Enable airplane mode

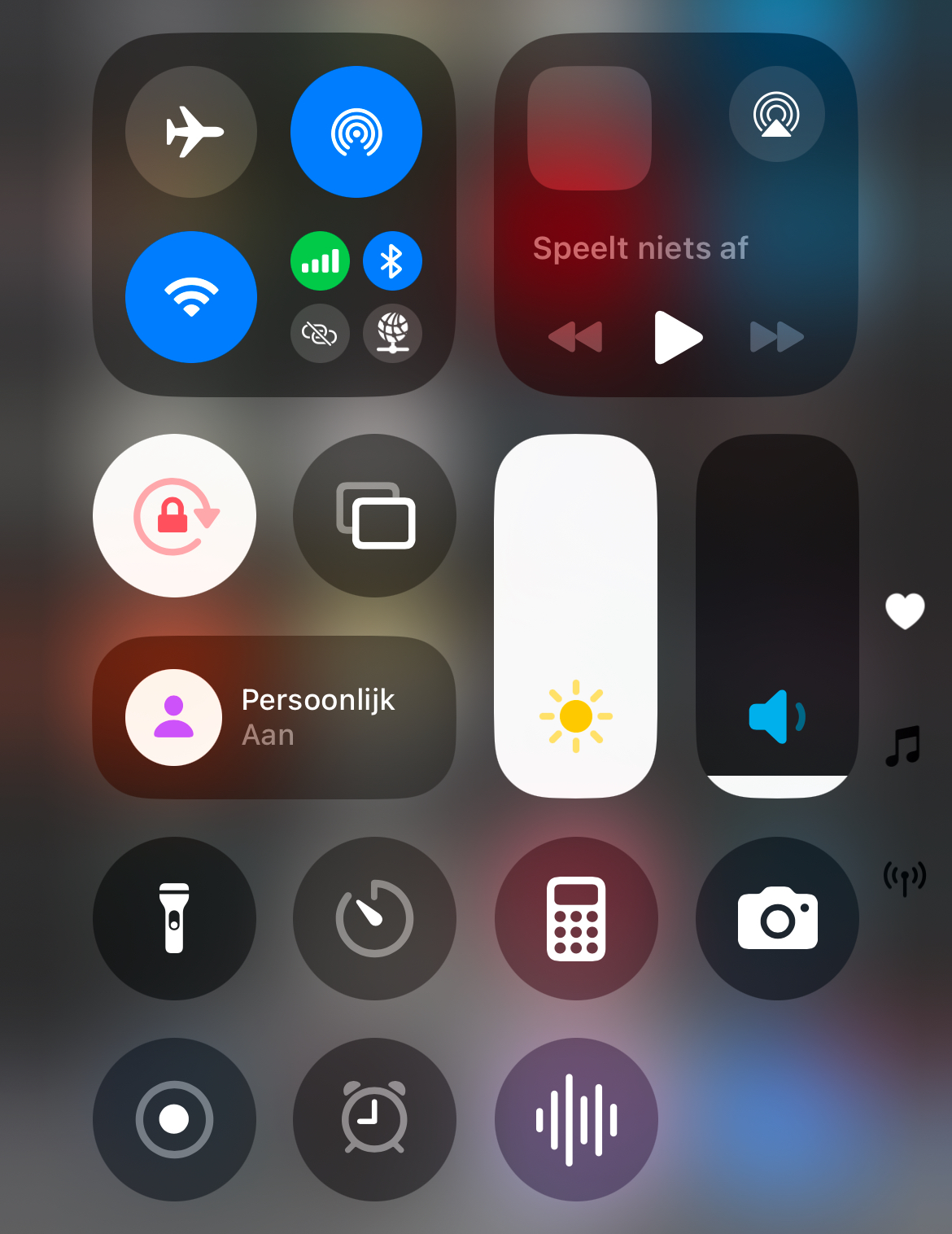tap(191, 132)
